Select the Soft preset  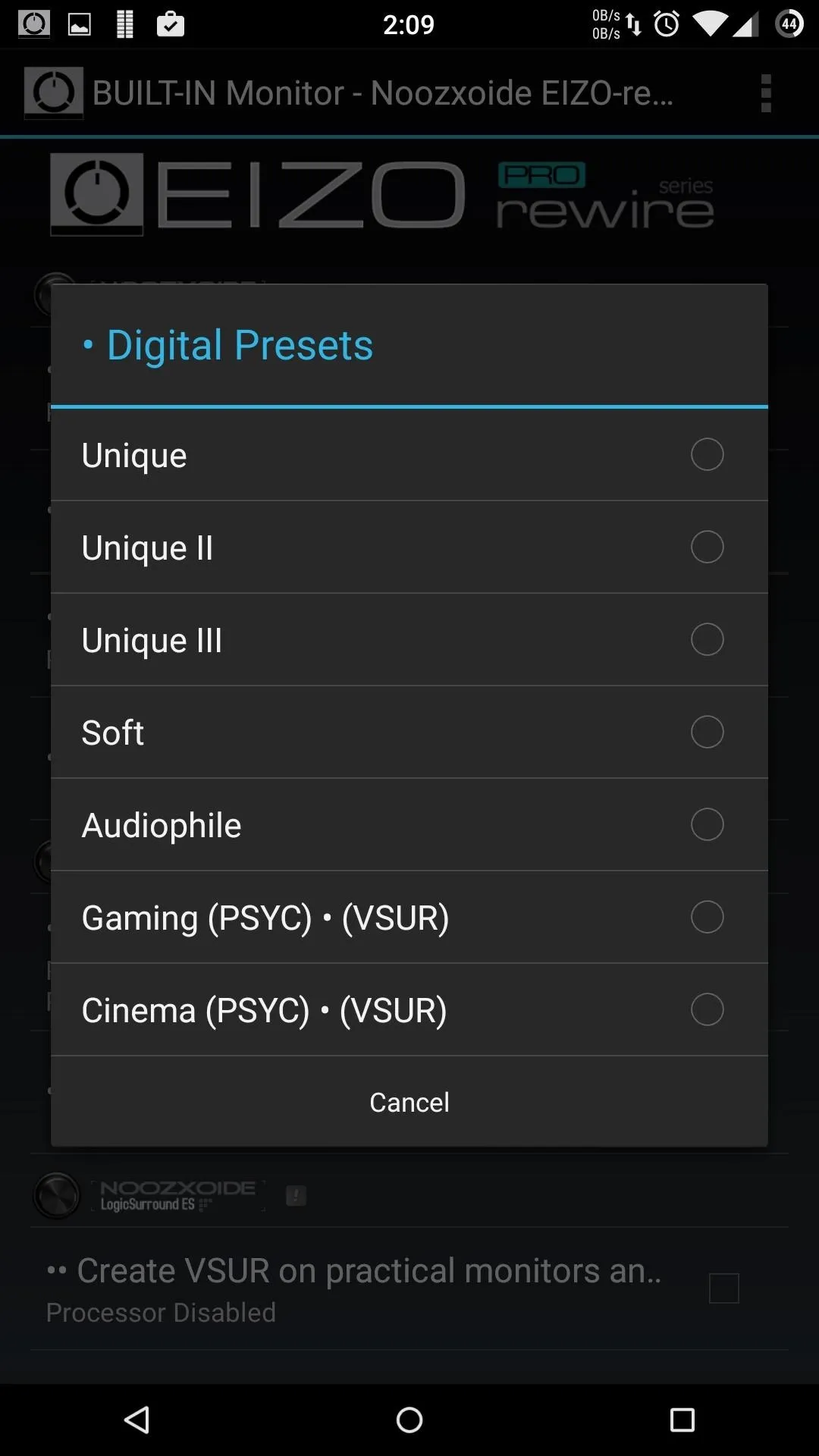pyautogui.click(x=409, y=733)
